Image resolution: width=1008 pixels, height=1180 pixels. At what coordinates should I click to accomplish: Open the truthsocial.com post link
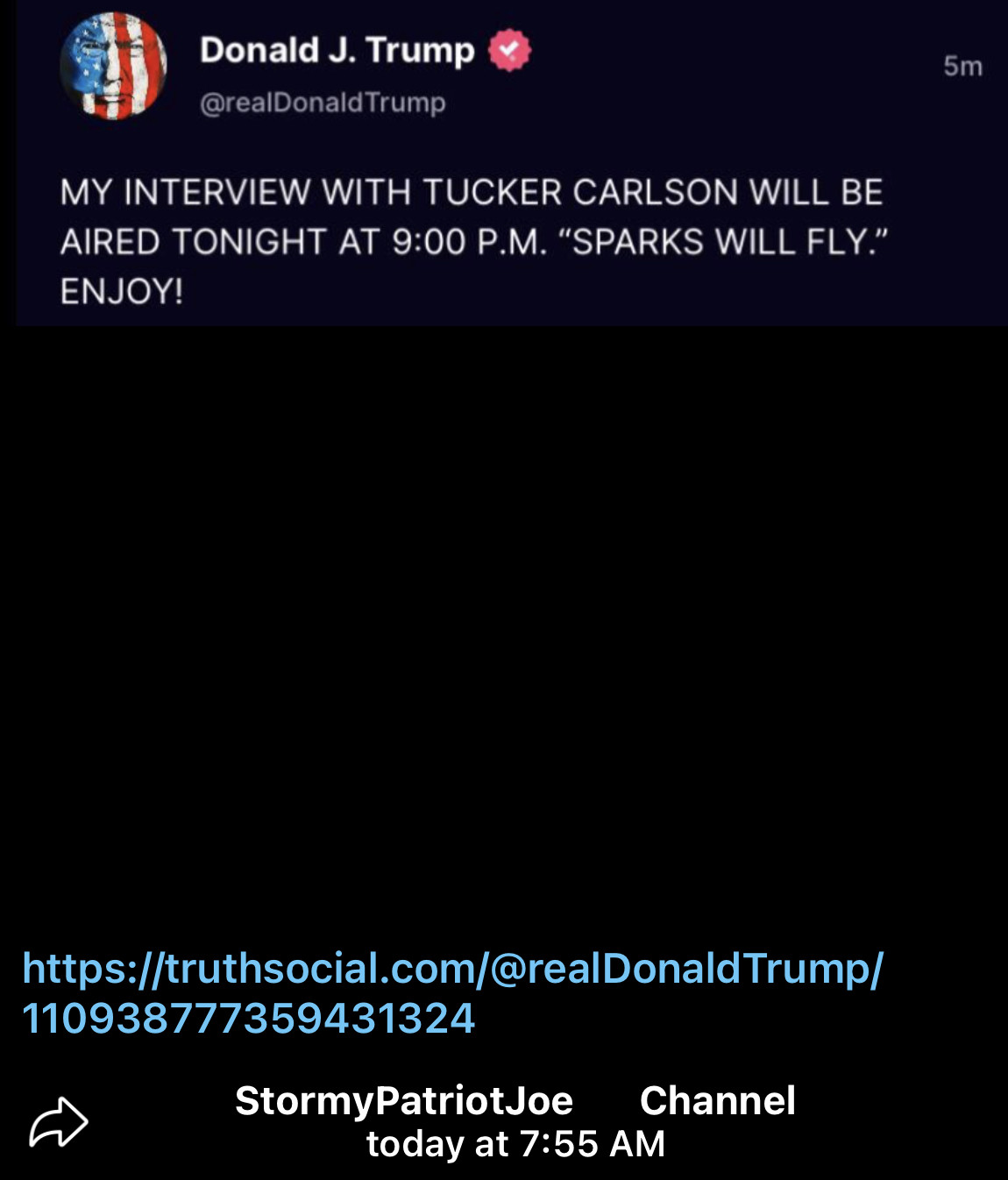(451, 970)
